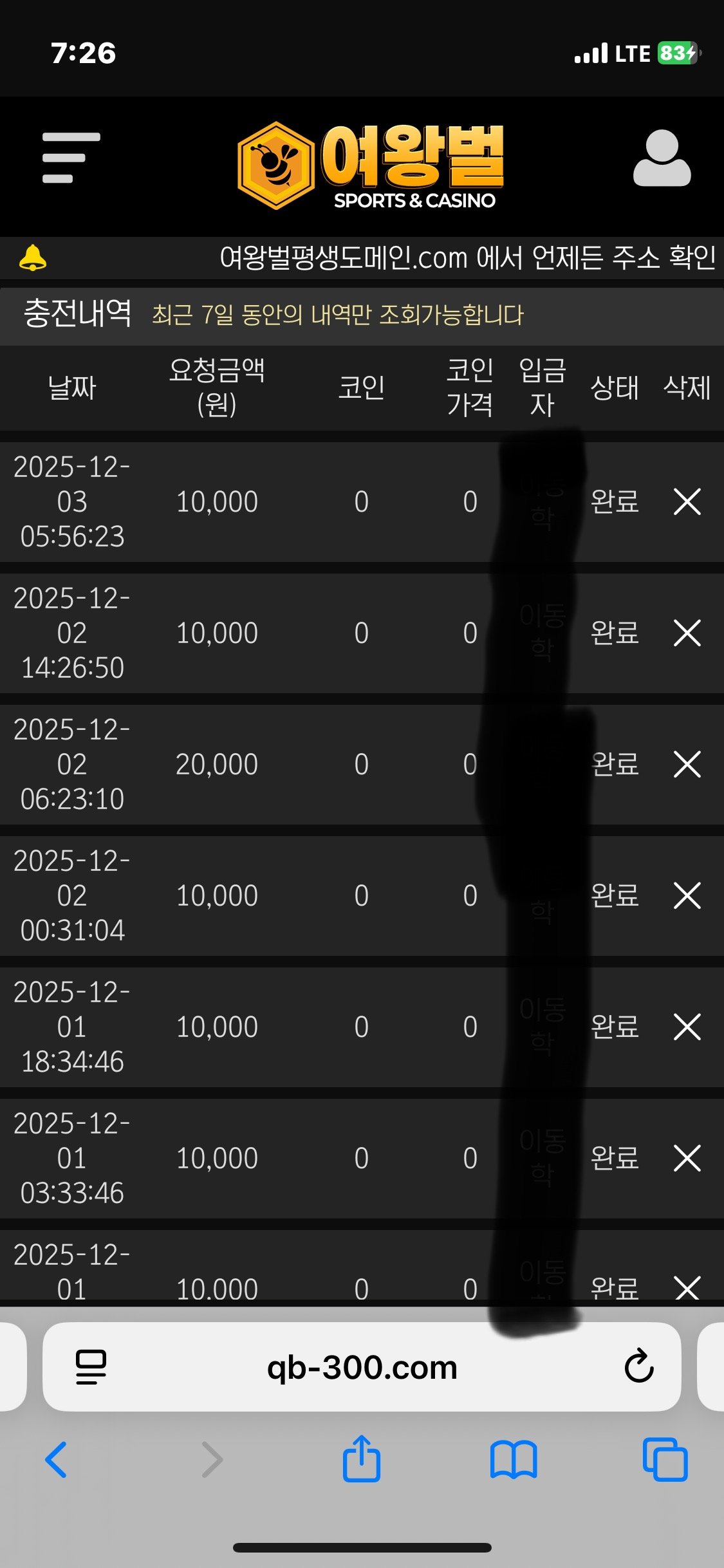Share this page via share sheet
The width and height of the screenshot is (724, 1568).
(x=362, y=1459)
